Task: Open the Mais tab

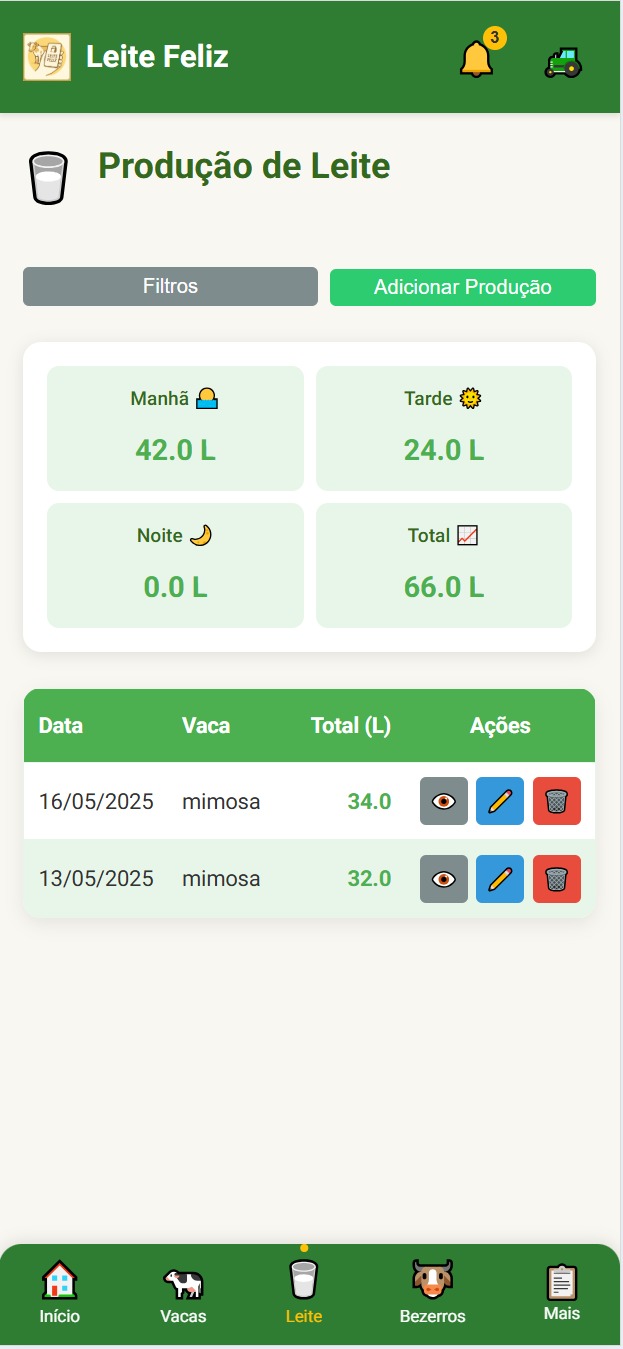Action: point(561,1295)
